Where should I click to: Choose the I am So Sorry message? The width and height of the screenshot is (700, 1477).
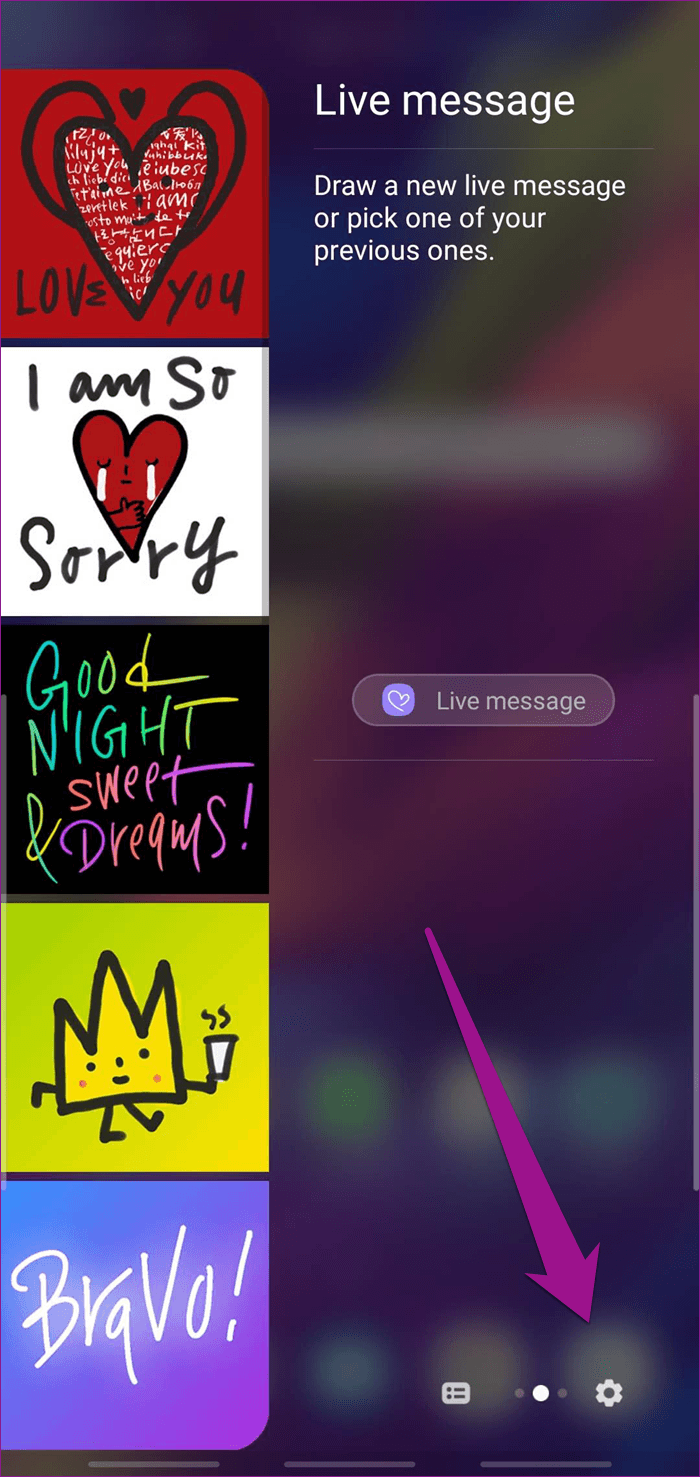click(x=135, y=481)
